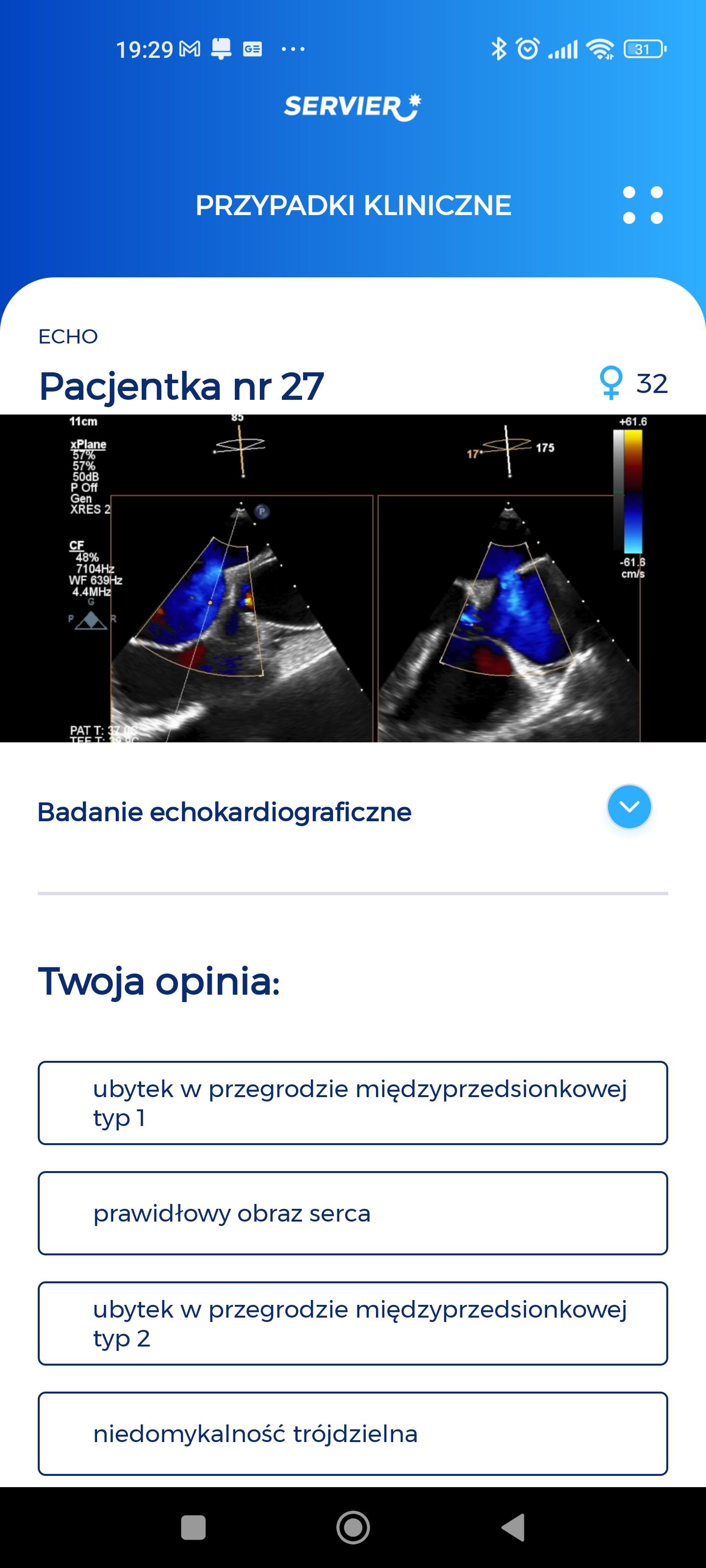The height and width of the screenshot is (1568, 706).
Task: Go back using system back button
Action: click(513, 1527)
